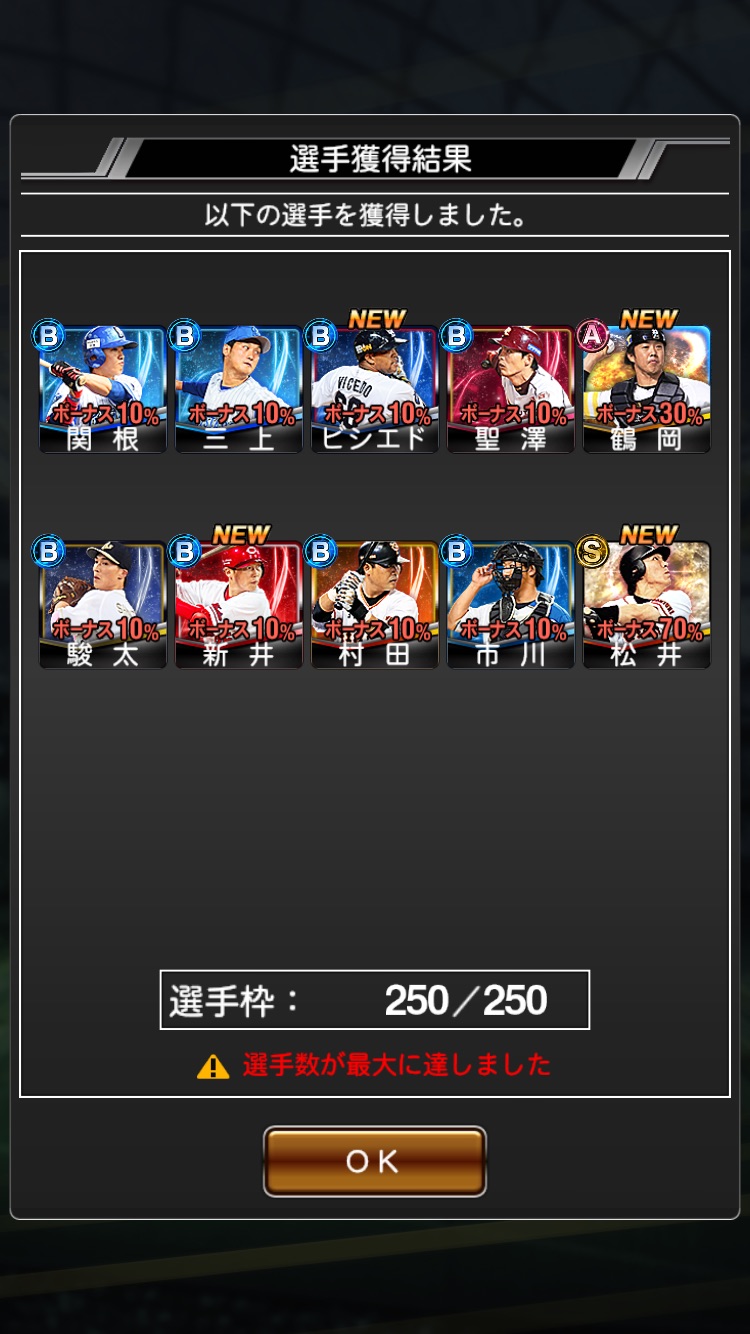This screenshot has width=750, height=1334.
Task: View the new 新井 player card
Action: (238, 604)
